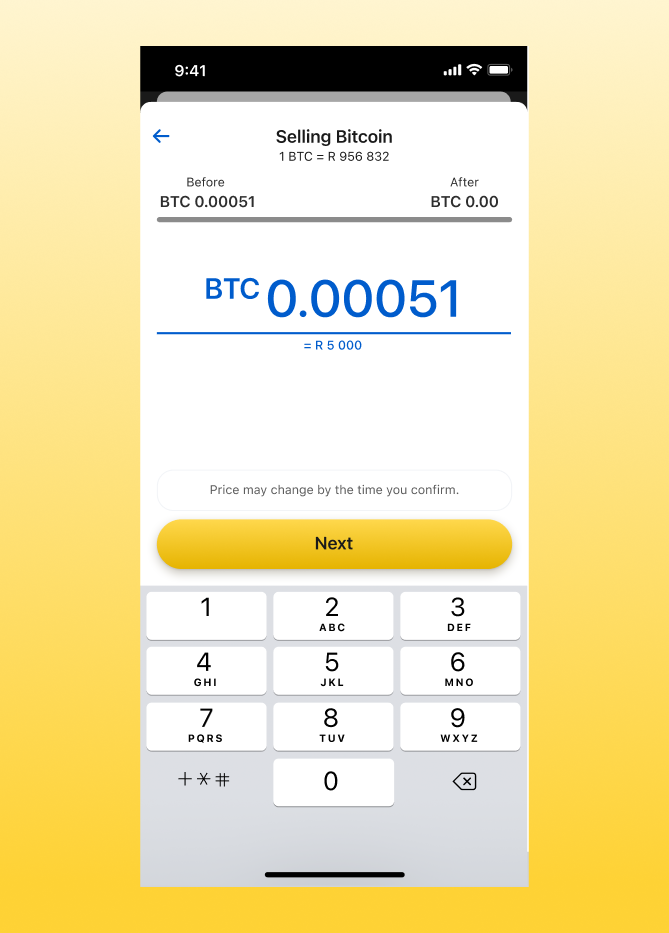669x933 pixels.
Task: Select the 6 key
Action: [x=460, y=670]
